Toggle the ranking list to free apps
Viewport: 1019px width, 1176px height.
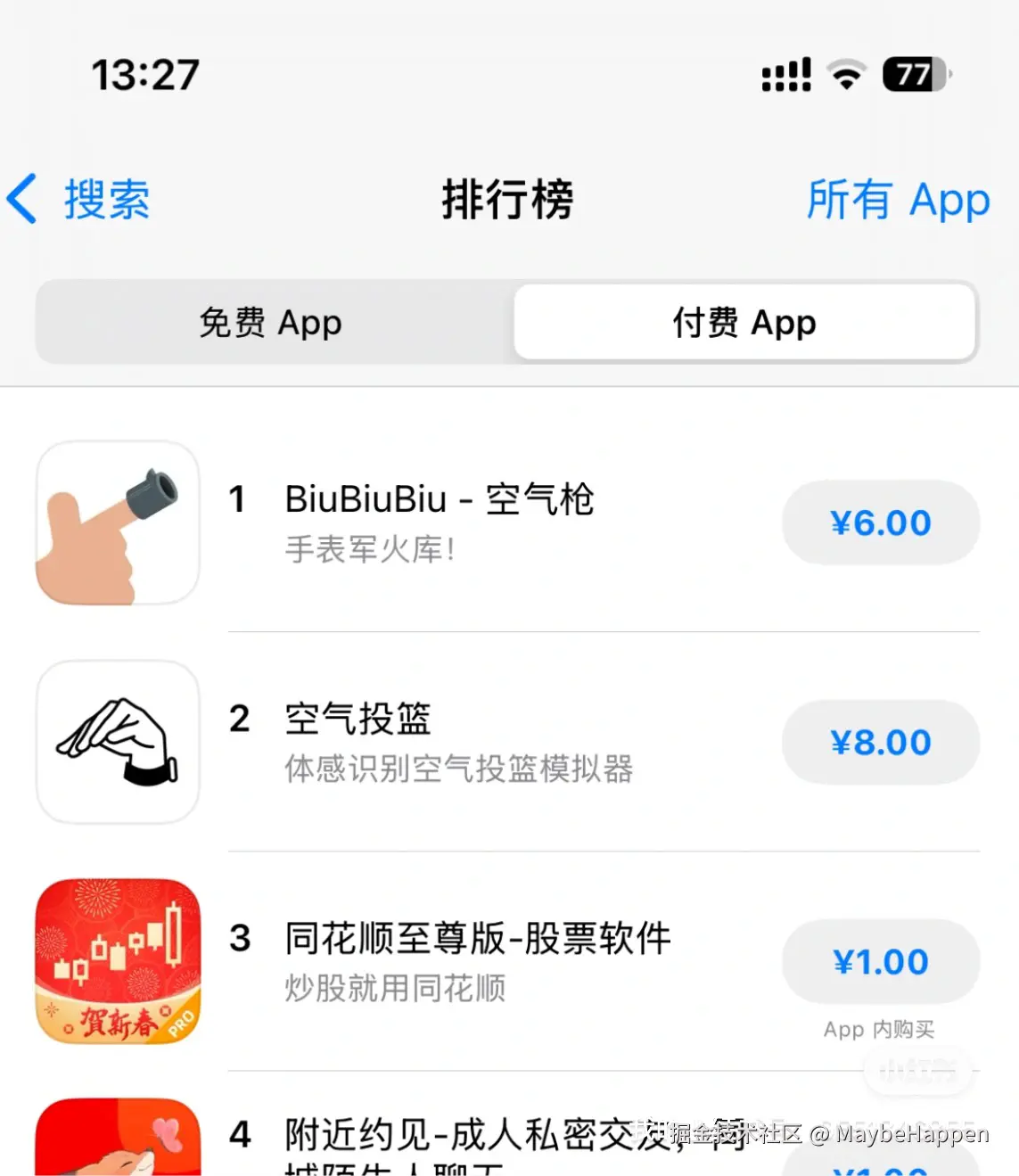pyautogui.click(x=270, y=323)
